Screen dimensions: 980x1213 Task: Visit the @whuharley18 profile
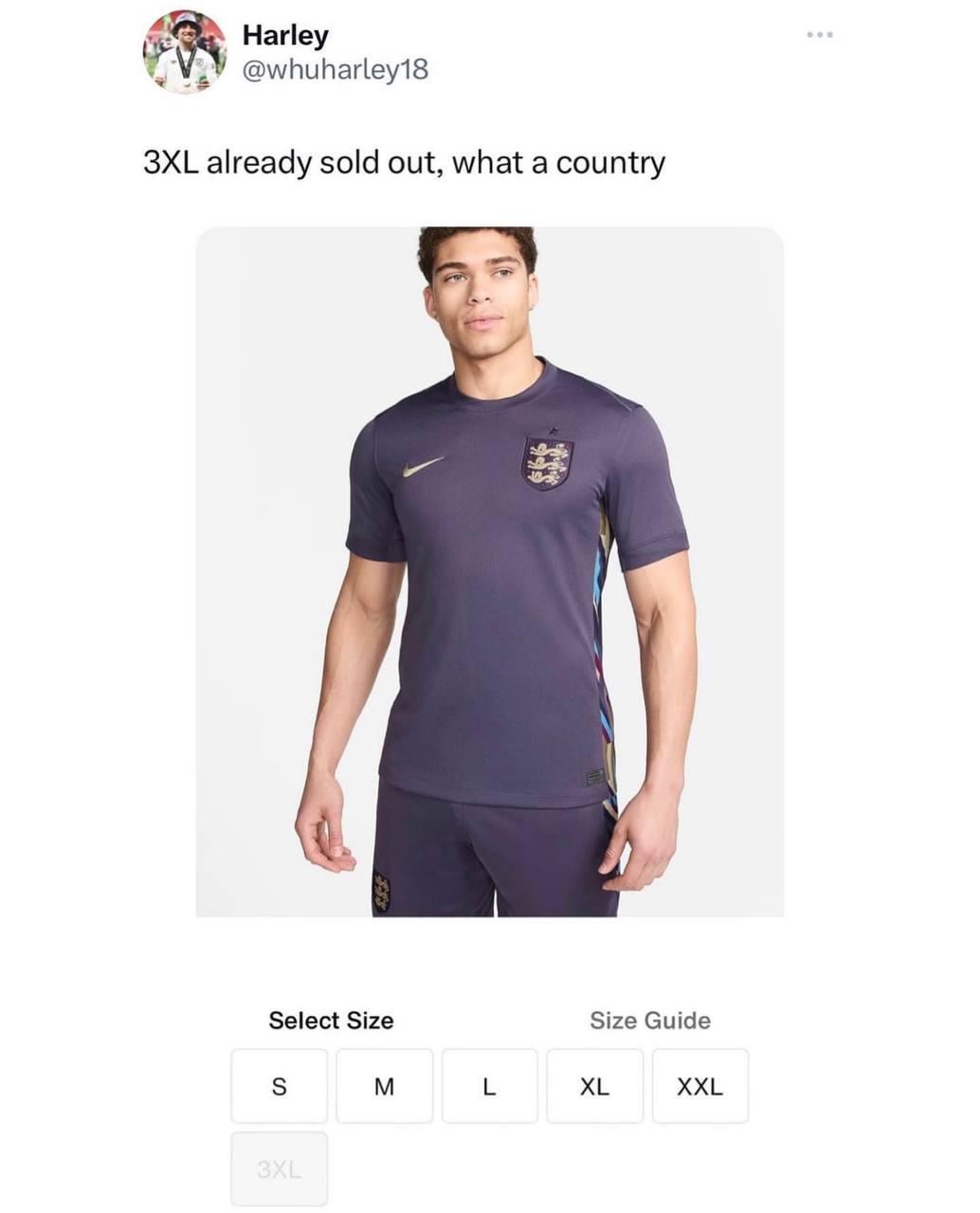335,69
